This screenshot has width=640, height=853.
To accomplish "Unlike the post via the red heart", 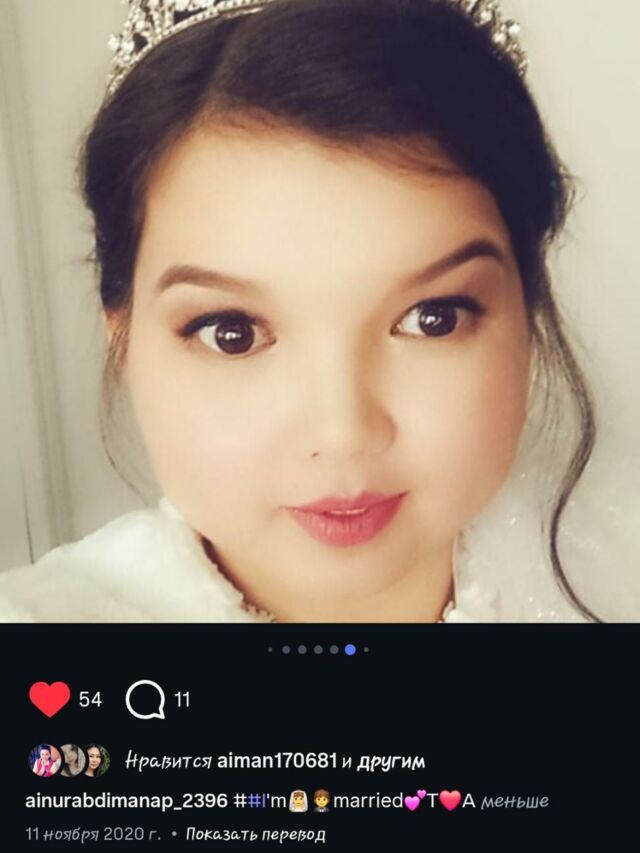I will [x=49, y=699].
